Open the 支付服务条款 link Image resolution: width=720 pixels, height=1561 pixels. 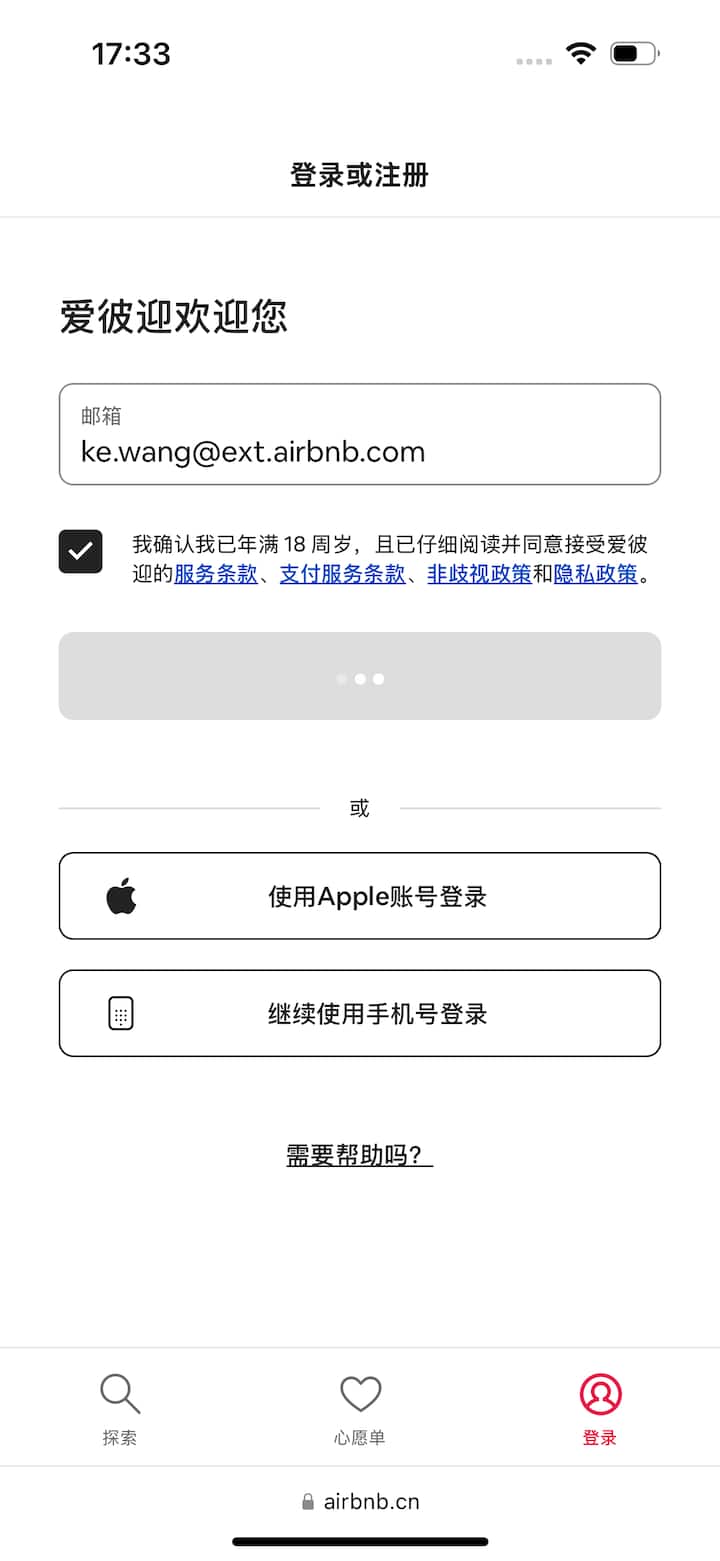point(342,574)
